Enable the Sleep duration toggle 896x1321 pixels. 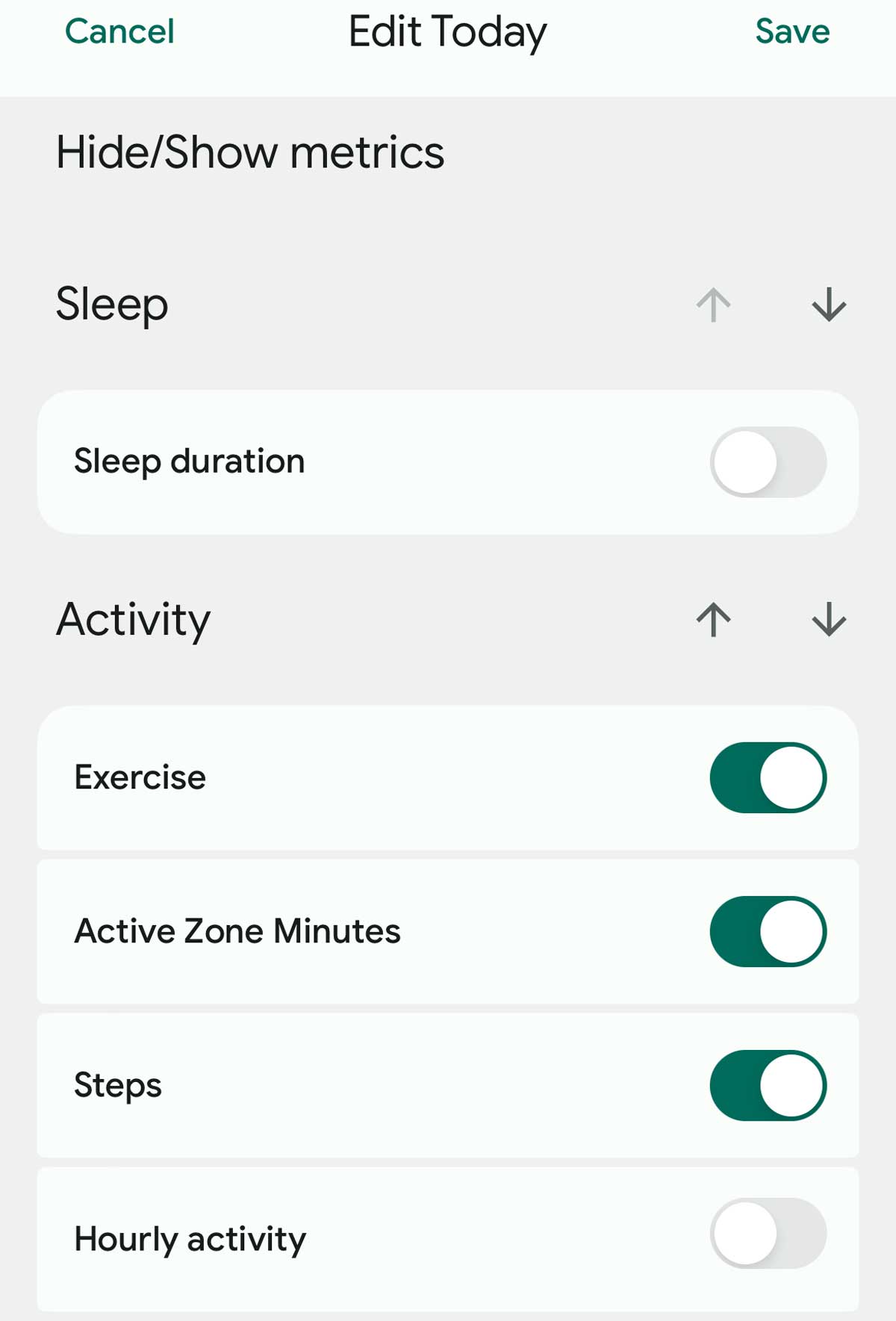(768, 461)
